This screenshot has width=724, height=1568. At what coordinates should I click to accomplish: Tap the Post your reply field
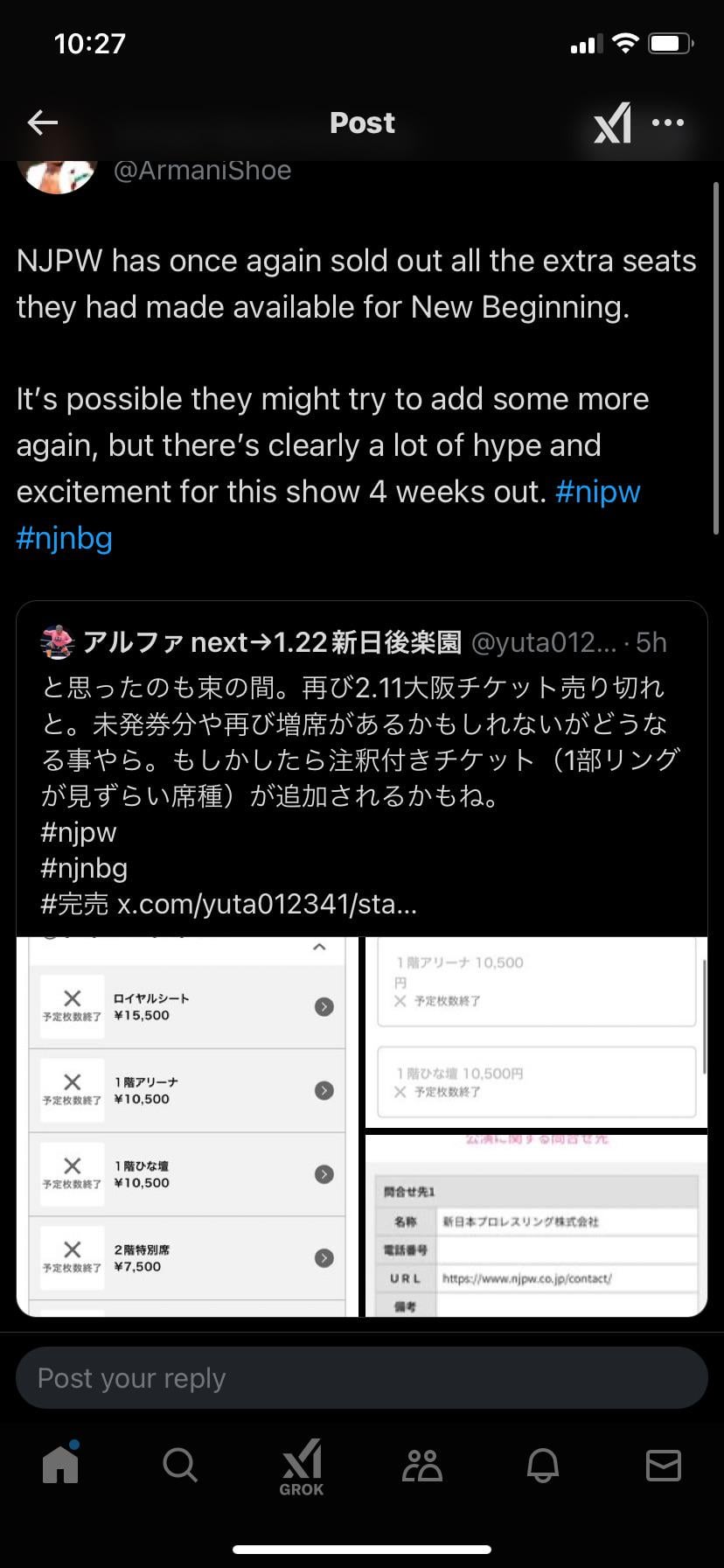pyautogui.click(x=360, y=1378)
